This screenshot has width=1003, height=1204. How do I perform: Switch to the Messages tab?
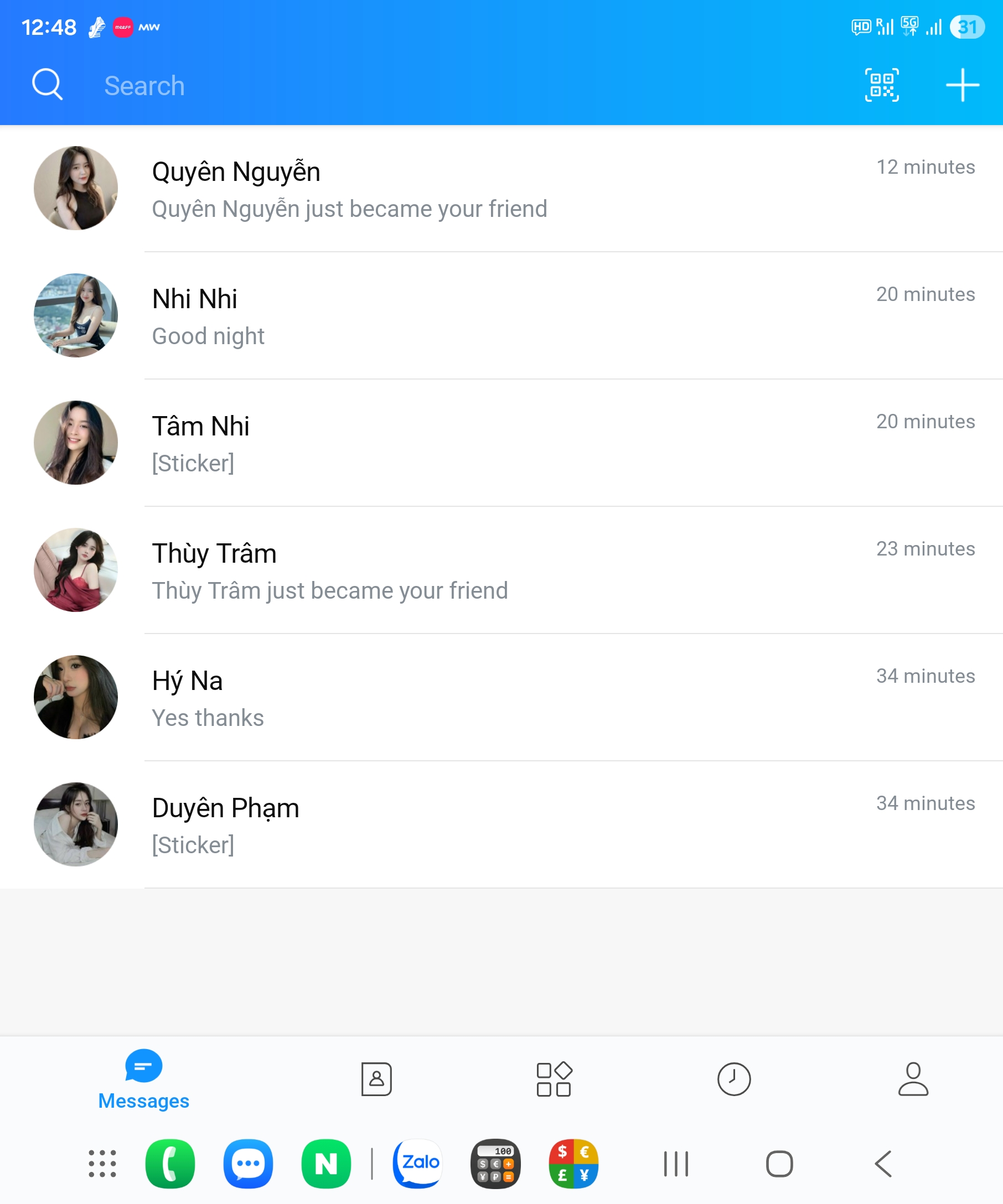[x=143, y=1079]
